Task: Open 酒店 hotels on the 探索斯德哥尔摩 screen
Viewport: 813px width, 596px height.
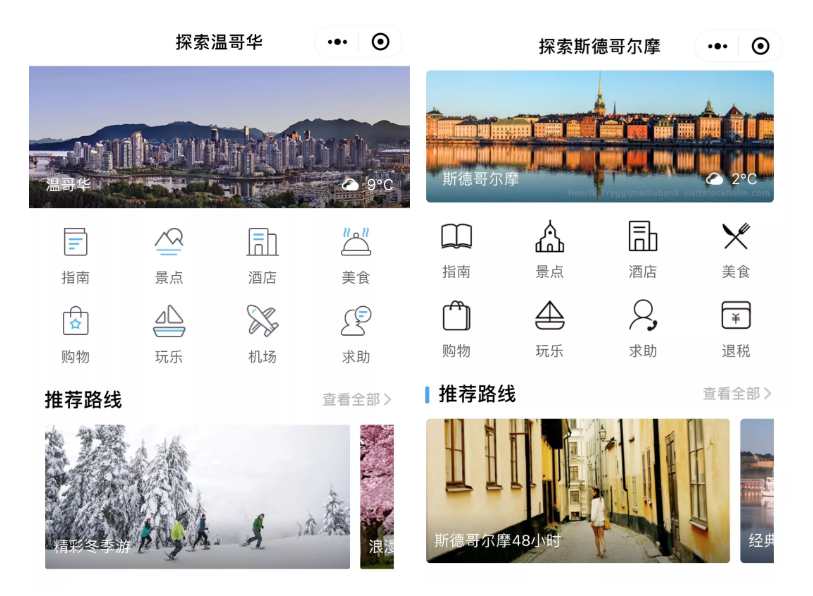Action: coord(643,247)
